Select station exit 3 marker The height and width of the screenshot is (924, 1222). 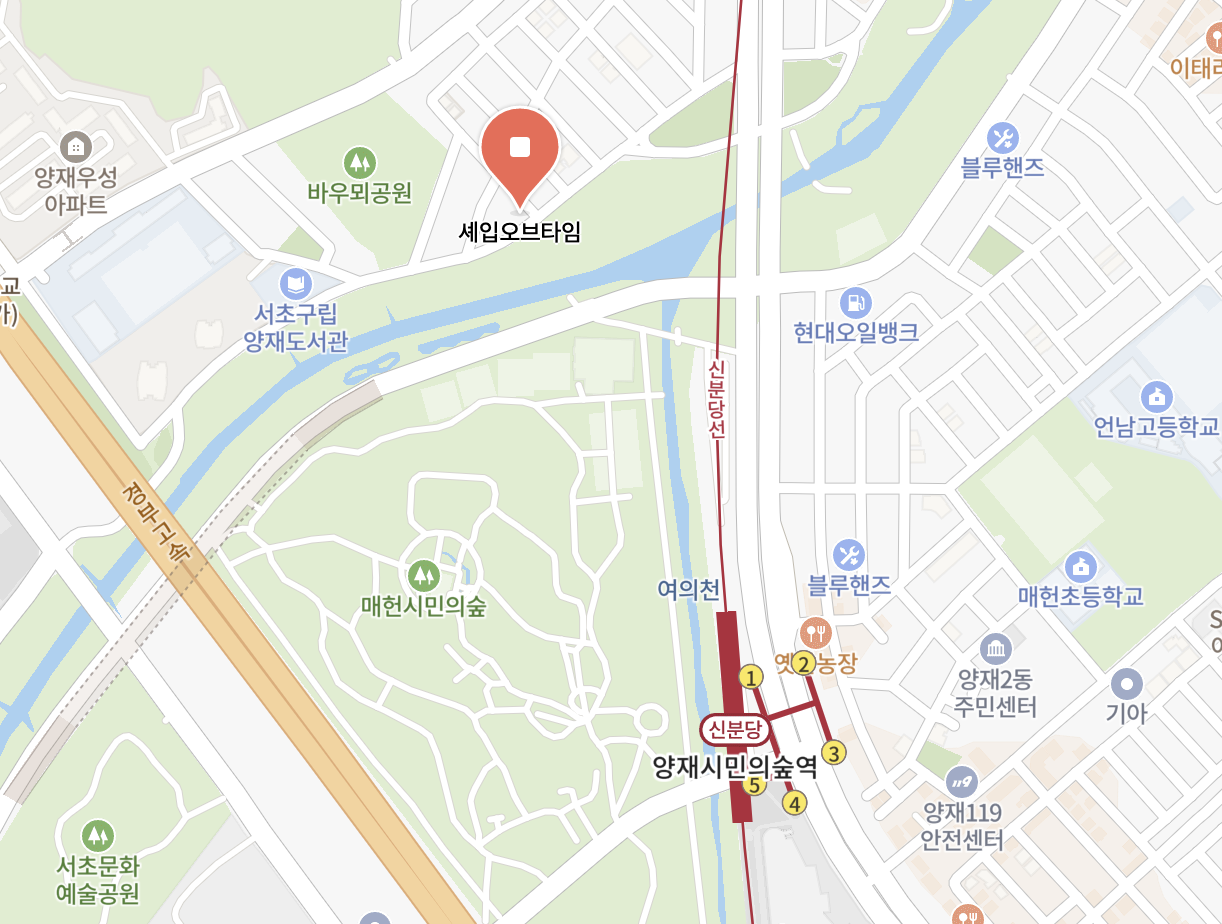tap(834, 753)
